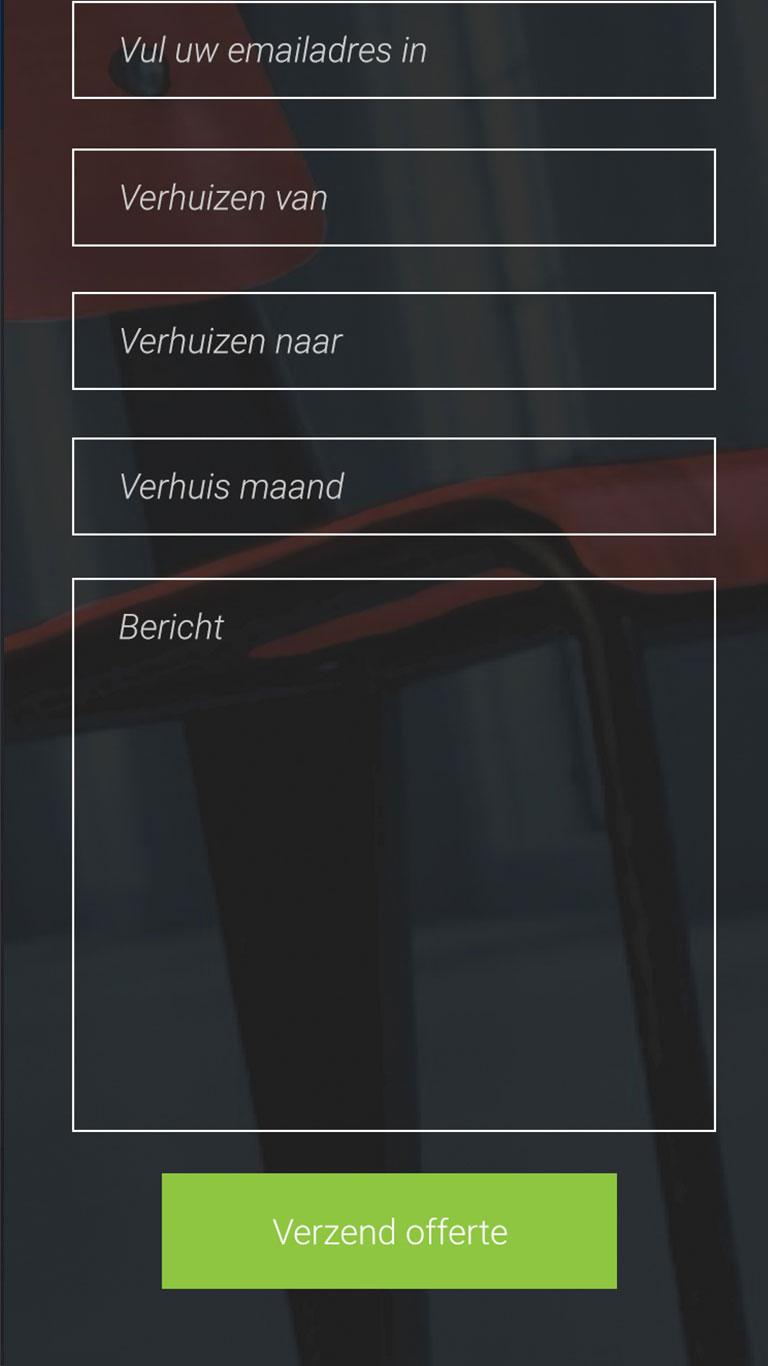Tap the 'Verhuis maand' field
The width and height of the screenshot is (768, 1366).
point(393,486)
